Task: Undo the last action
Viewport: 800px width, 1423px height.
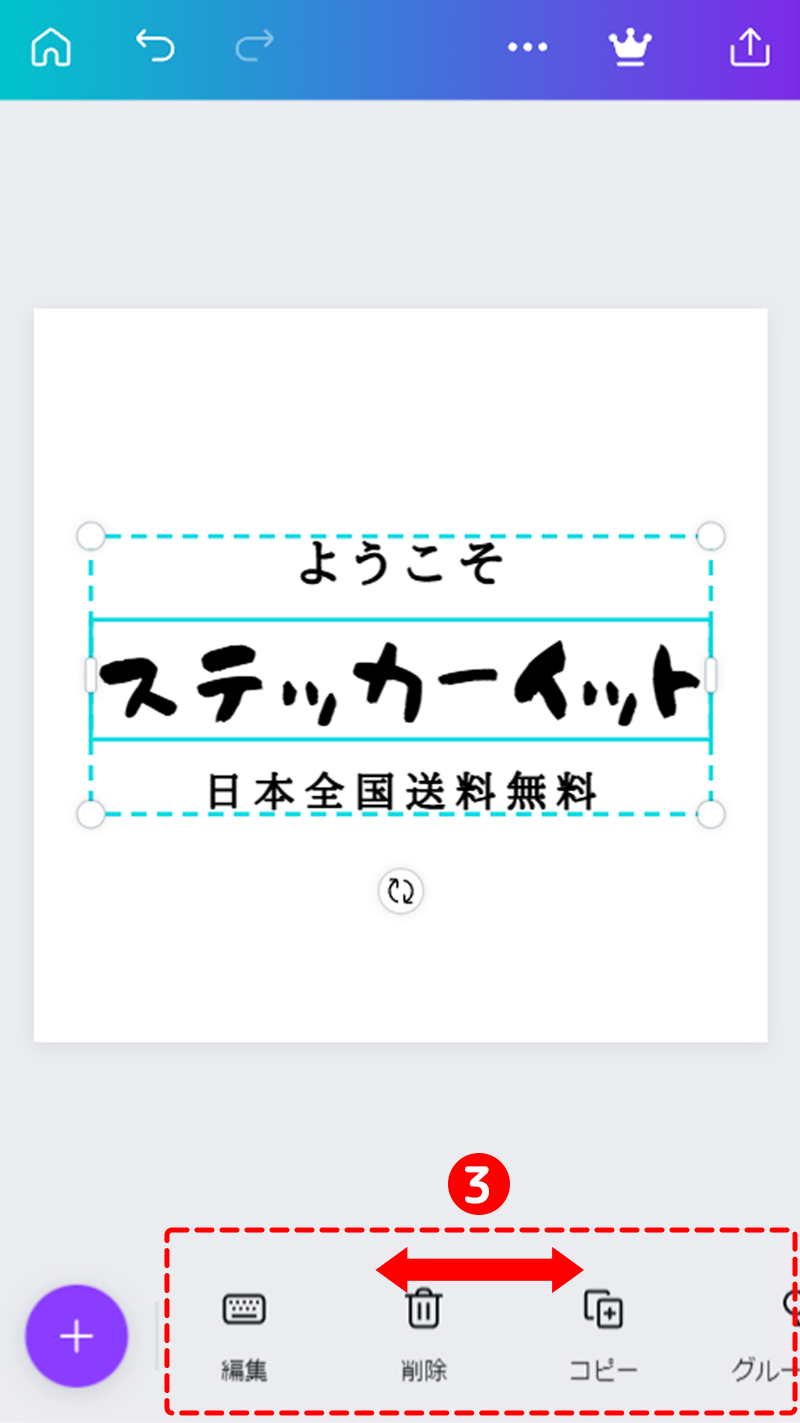Action: [x=155, y=46]
